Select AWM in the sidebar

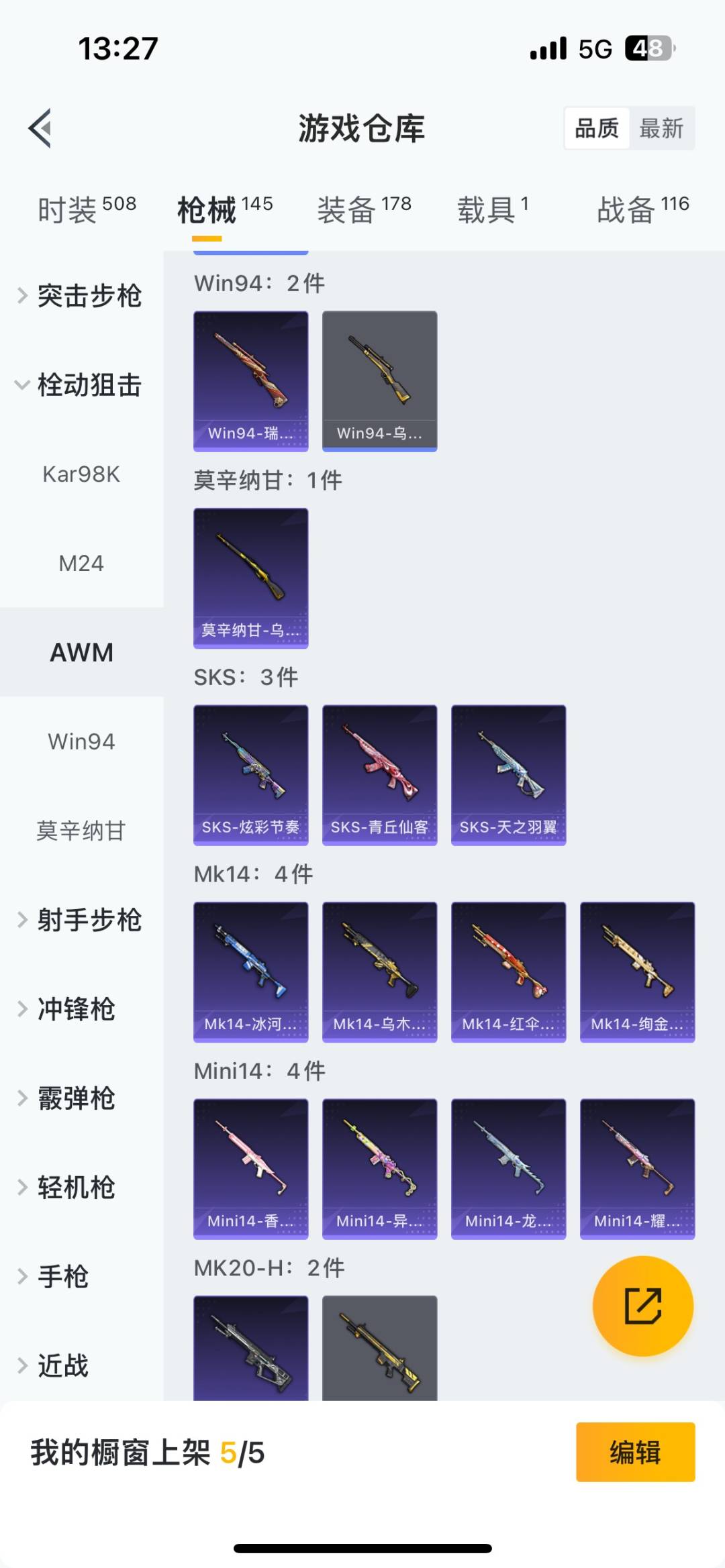click(x=81, y=651)
